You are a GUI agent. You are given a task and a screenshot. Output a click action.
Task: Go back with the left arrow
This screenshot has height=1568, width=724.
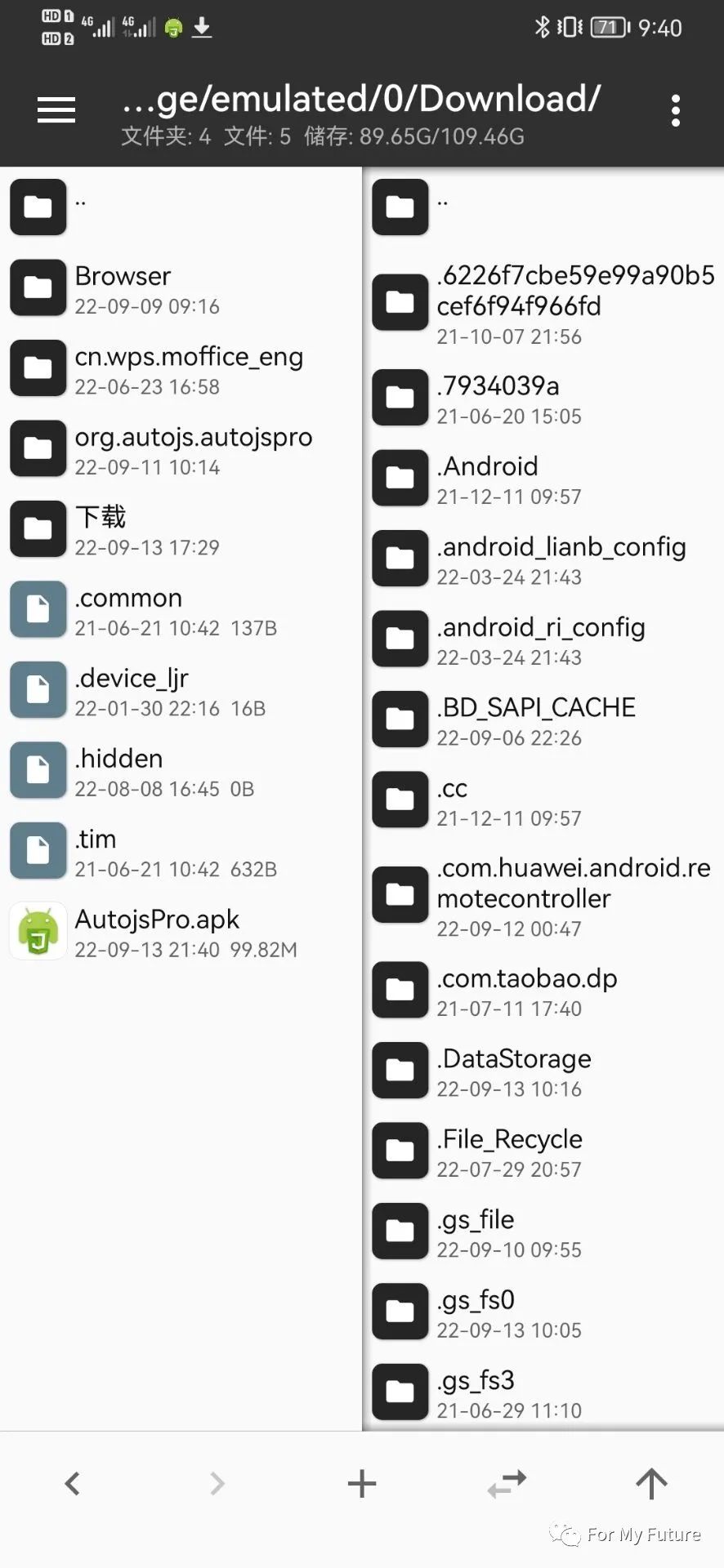72,1484
